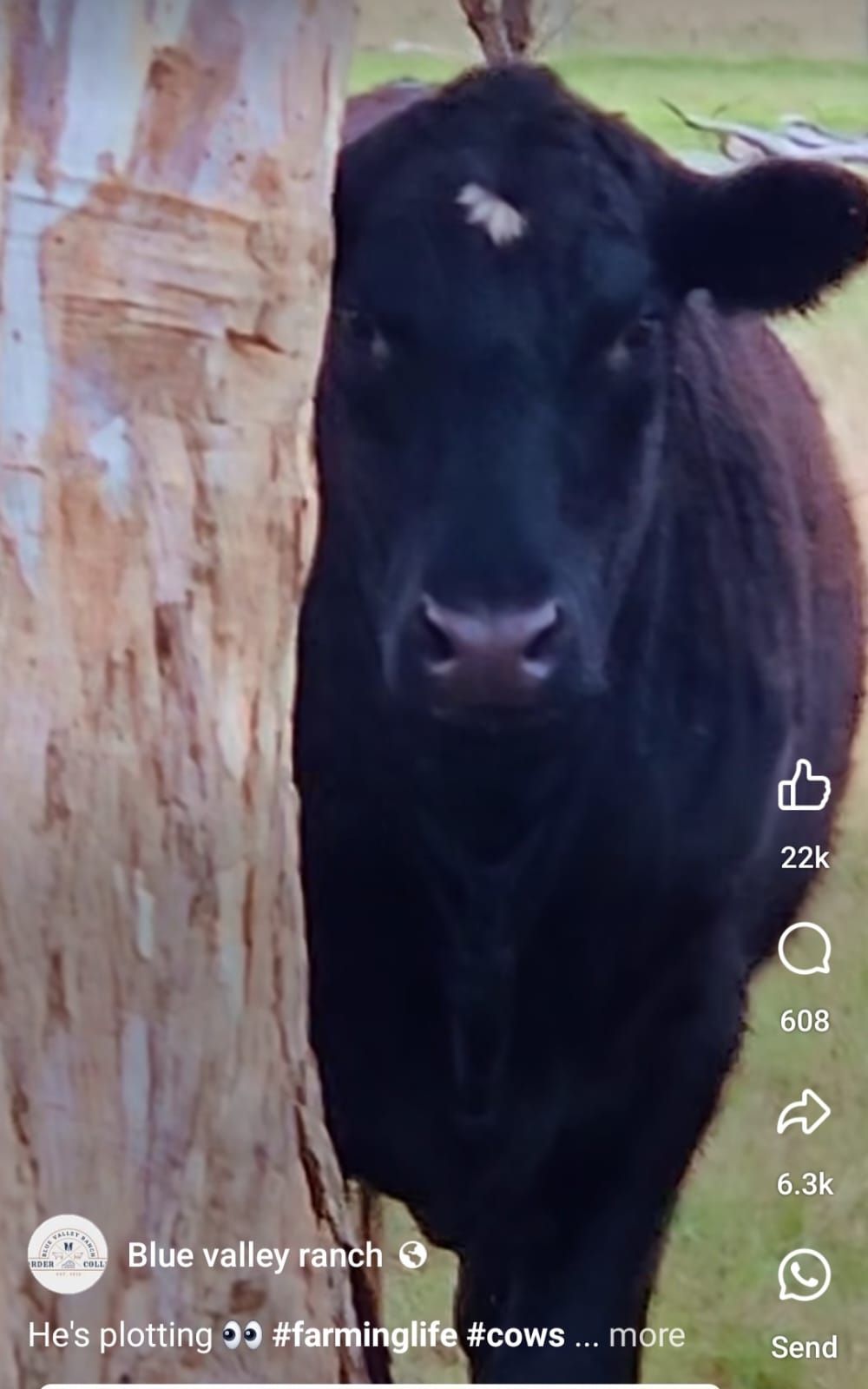Share this cow video
The width and height of the screenshot is (868, 1389).
(x=804, y=1112)
